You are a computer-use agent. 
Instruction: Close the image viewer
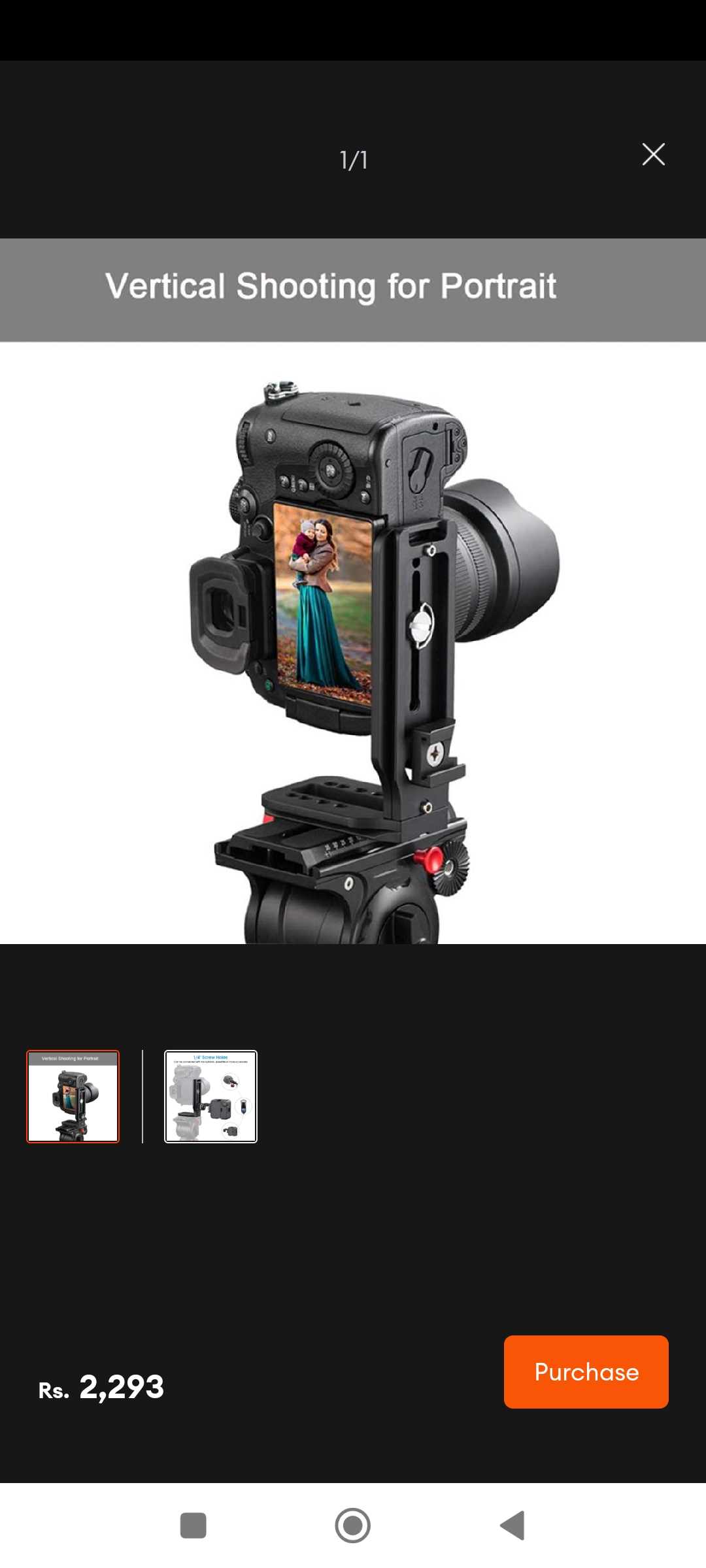coord(653,155)
